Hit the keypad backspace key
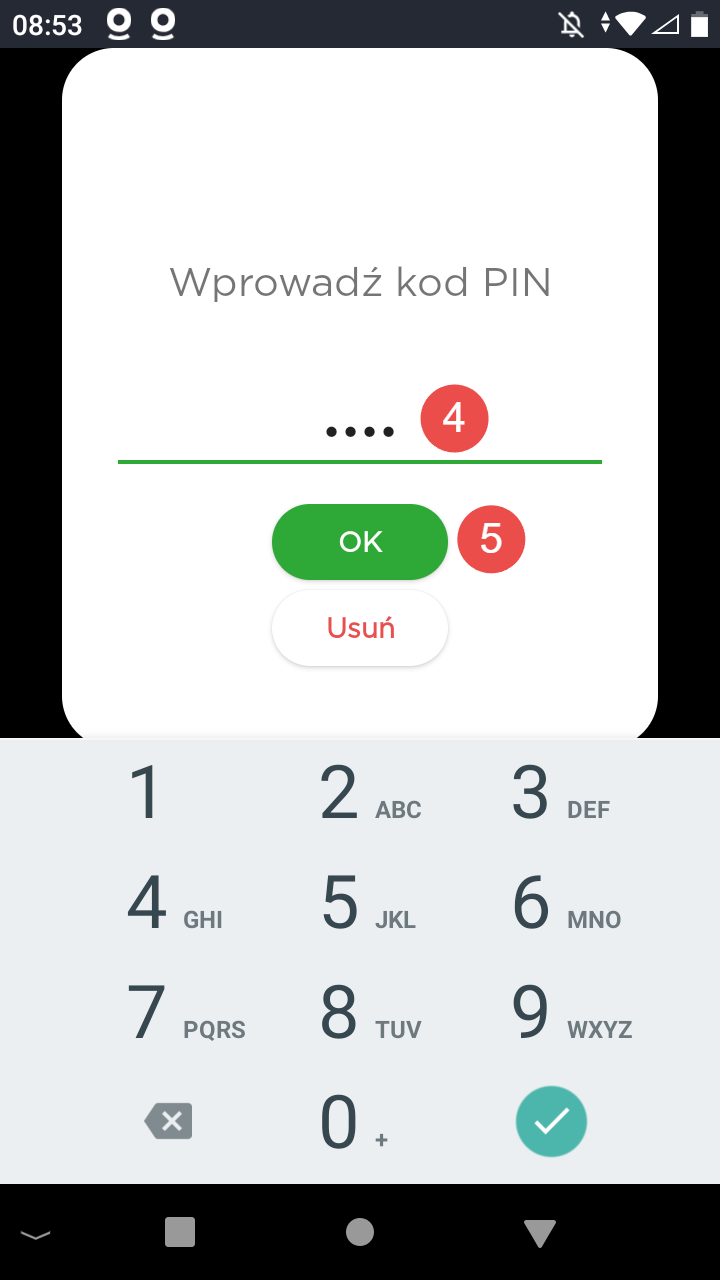Screen dimensions: 720x1280 (x=168, y=1122)
